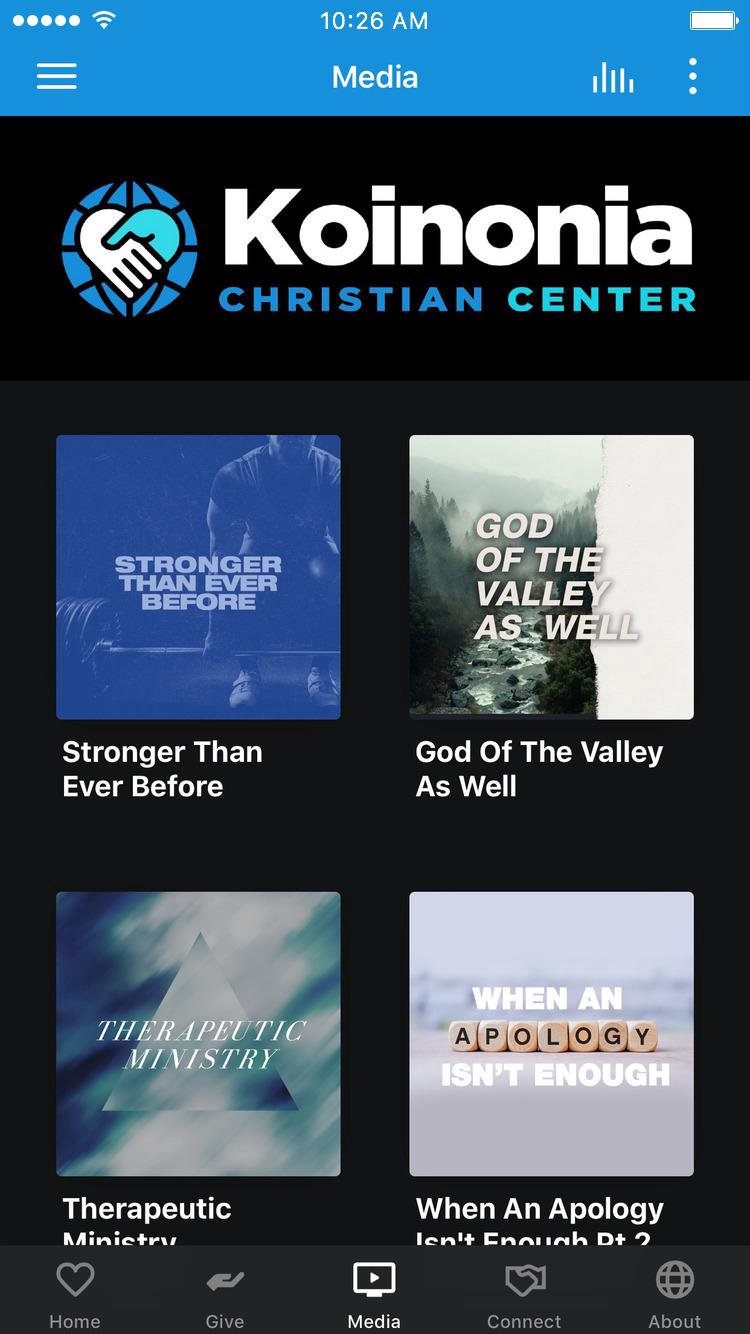Open the navigation hamburger menu
750x1334 pixels.
(x=57, y=77)
